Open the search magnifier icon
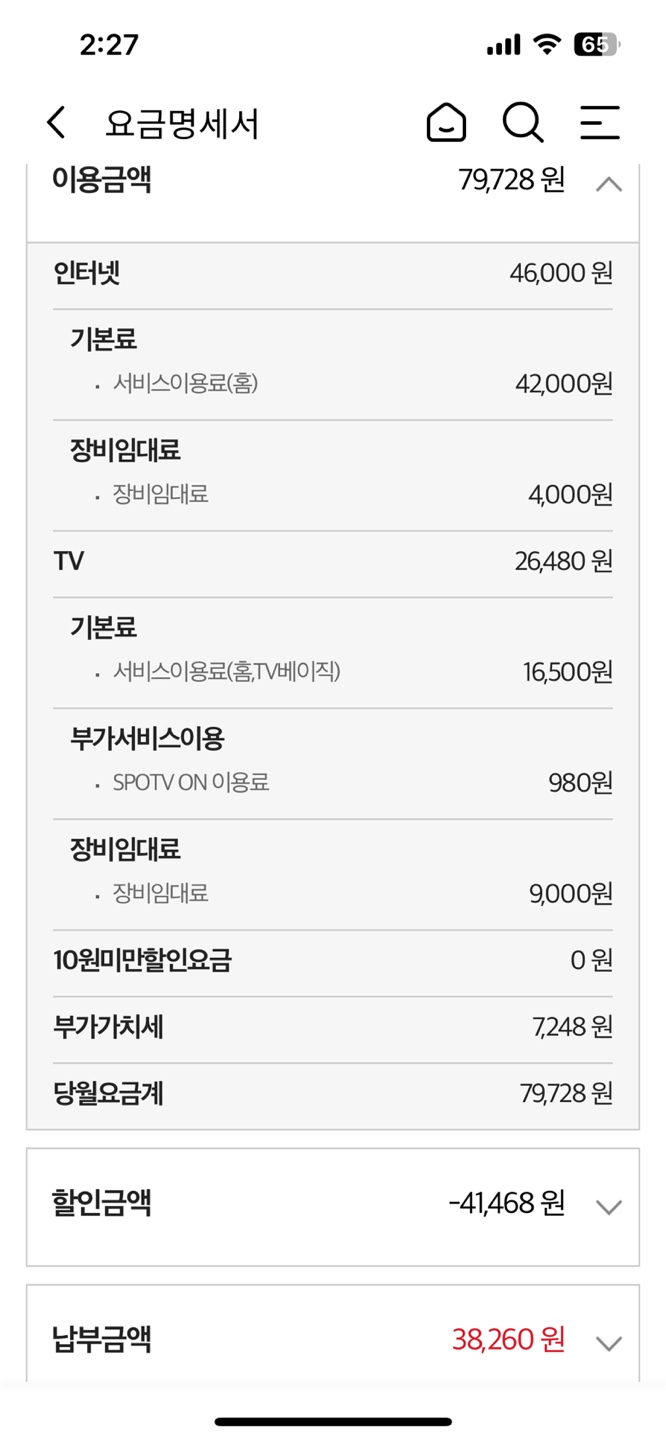The image size is (666, 1440). coord(522,123)
